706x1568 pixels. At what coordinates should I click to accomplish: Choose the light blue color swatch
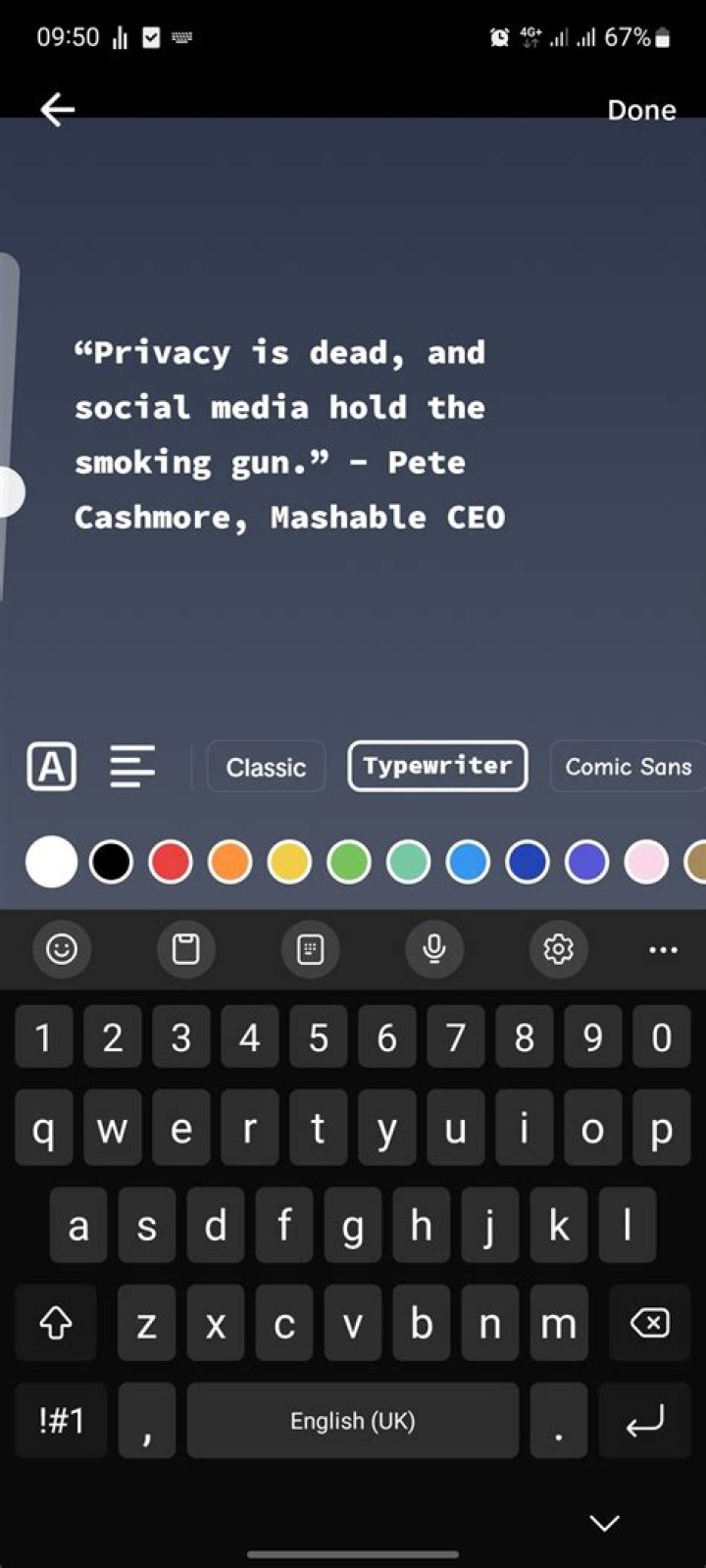click(468, 863)
